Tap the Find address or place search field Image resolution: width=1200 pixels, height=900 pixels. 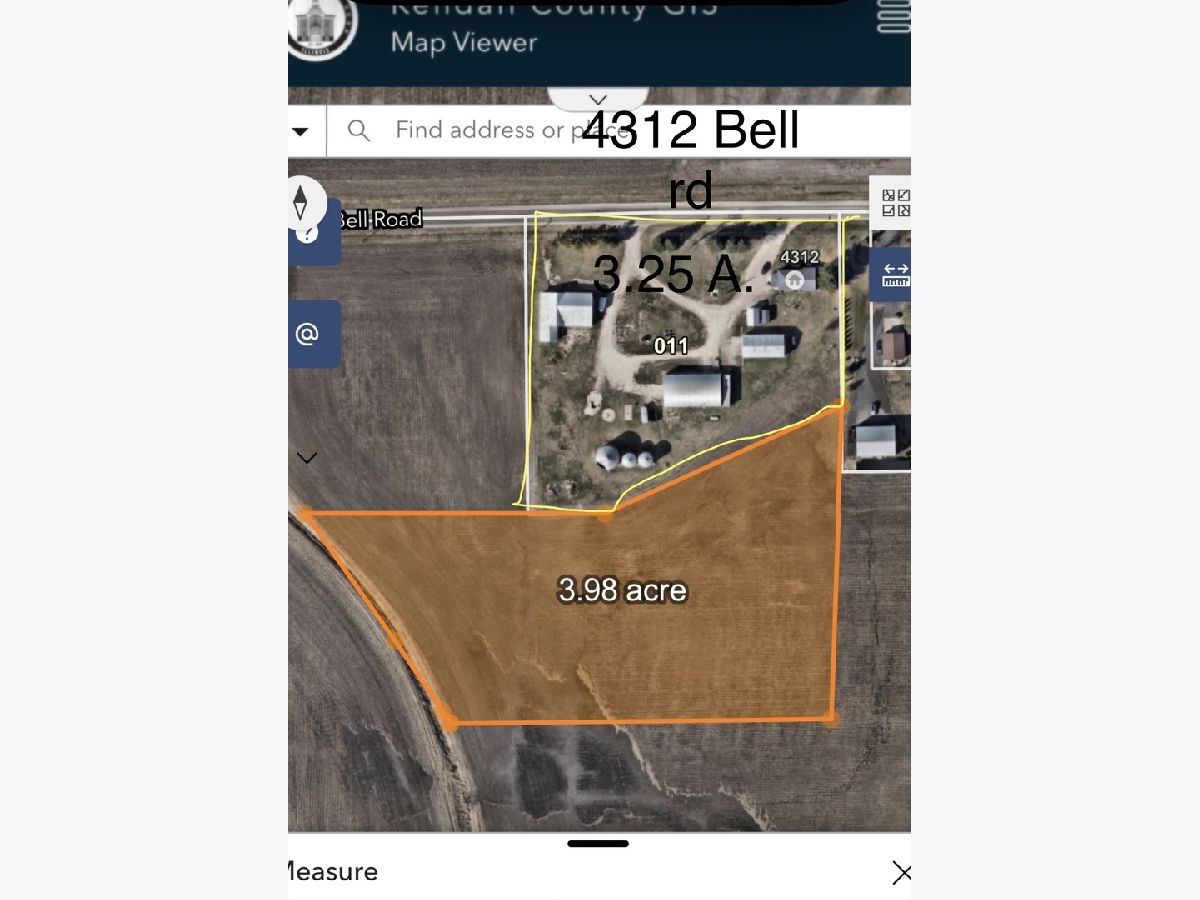coord(620,130)
